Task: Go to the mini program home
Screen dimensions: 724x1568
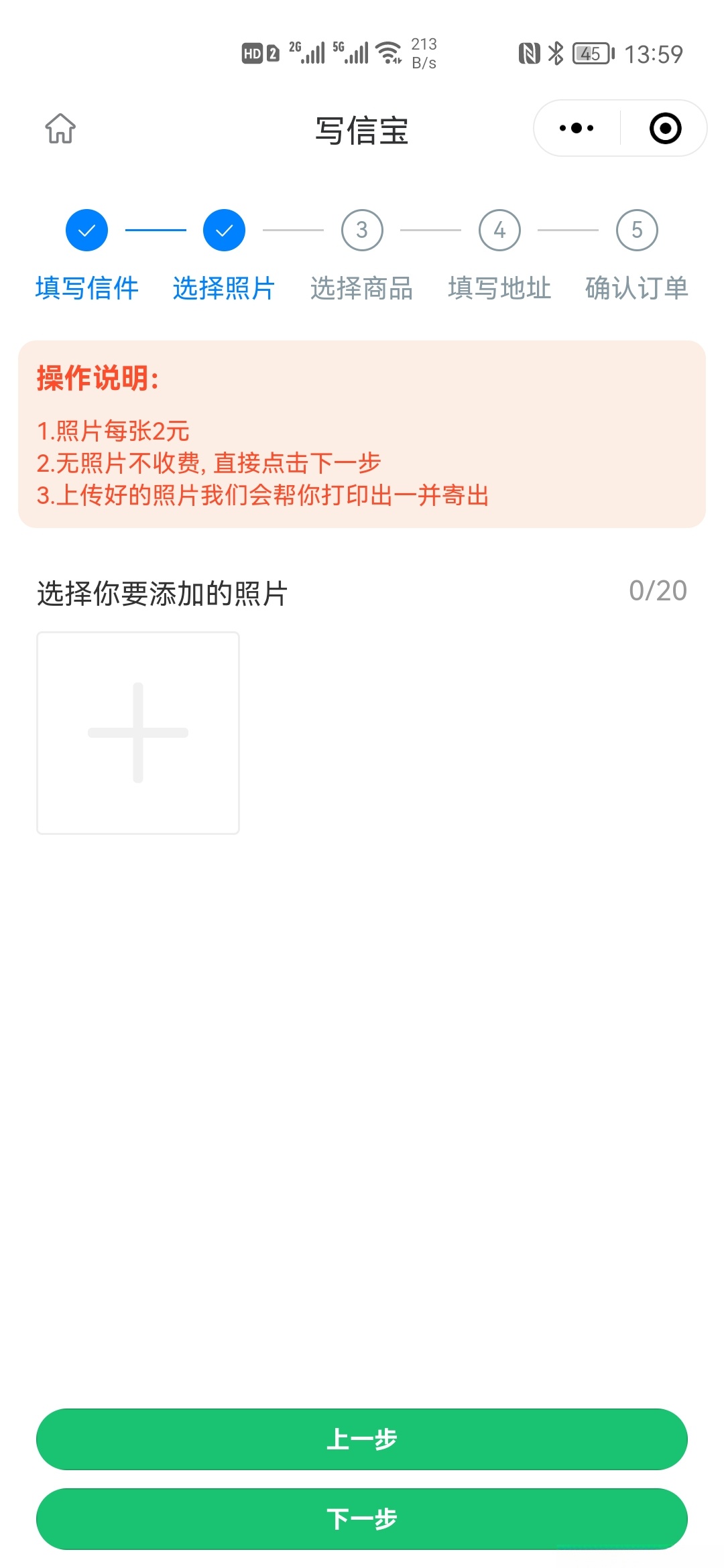Action: 60,128
